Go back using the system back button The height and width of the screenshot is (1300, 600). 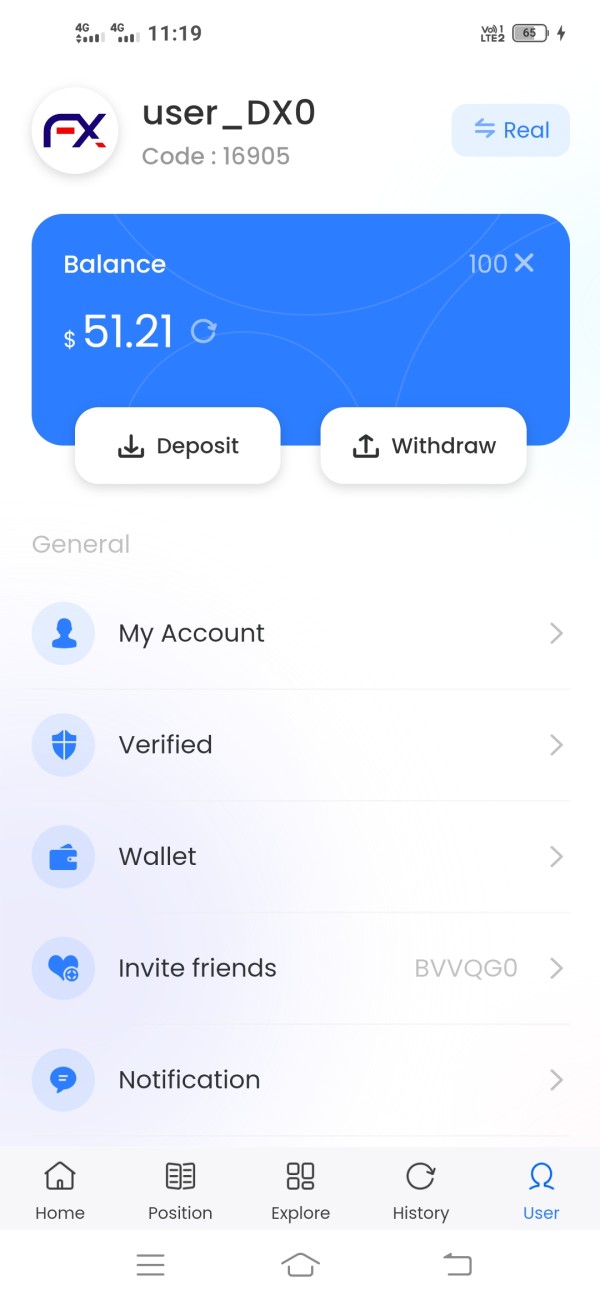(x=457, y=1265)
